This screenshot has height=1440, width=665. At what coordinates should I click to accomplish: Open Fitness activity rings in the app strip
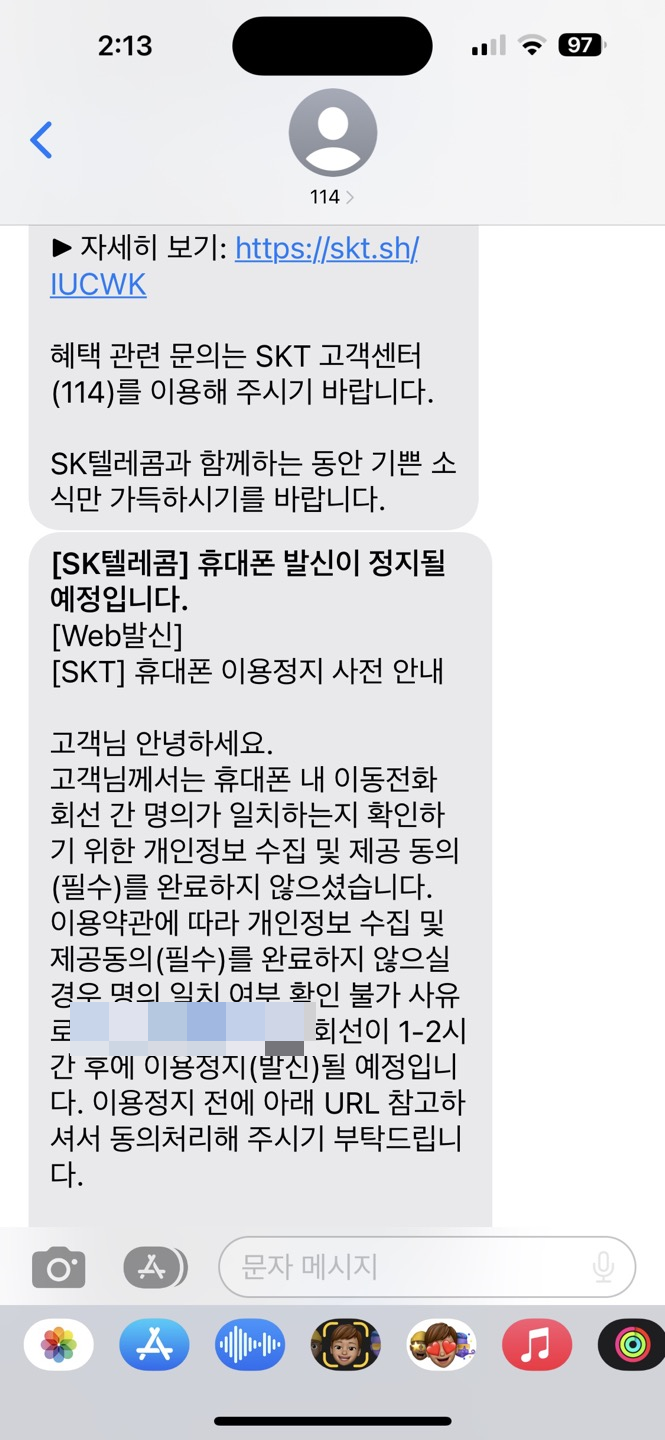point(632,1345)
